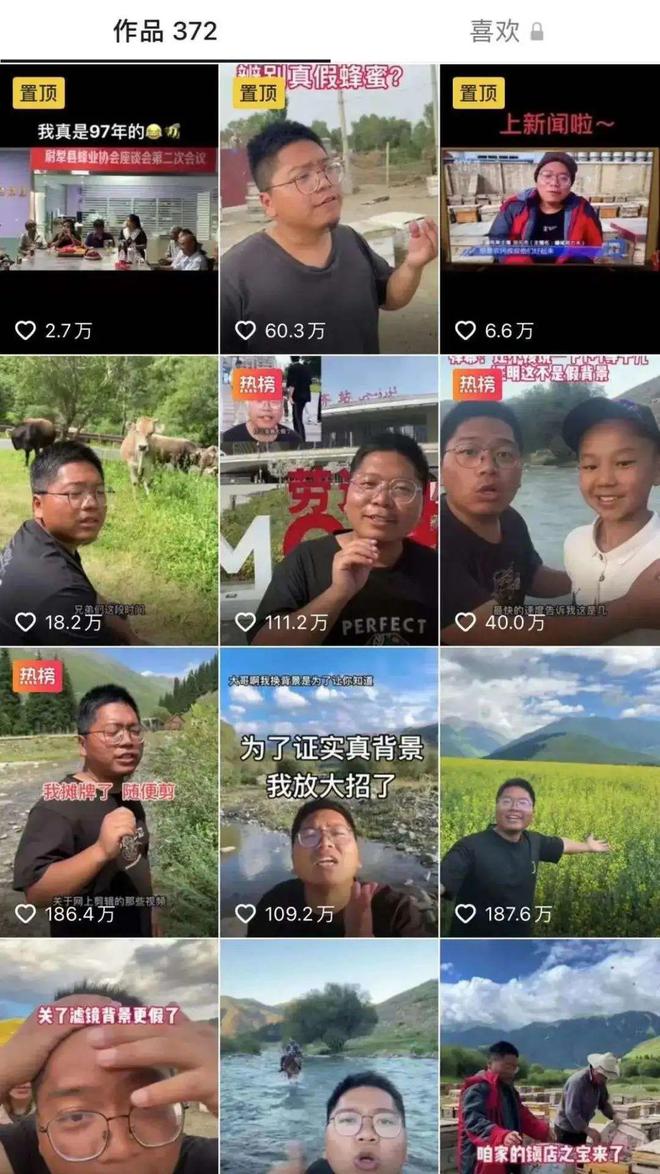Screen dimensions: 660x1174
Task: Open the hot video with 111.2万 likes
Action: 329,500
